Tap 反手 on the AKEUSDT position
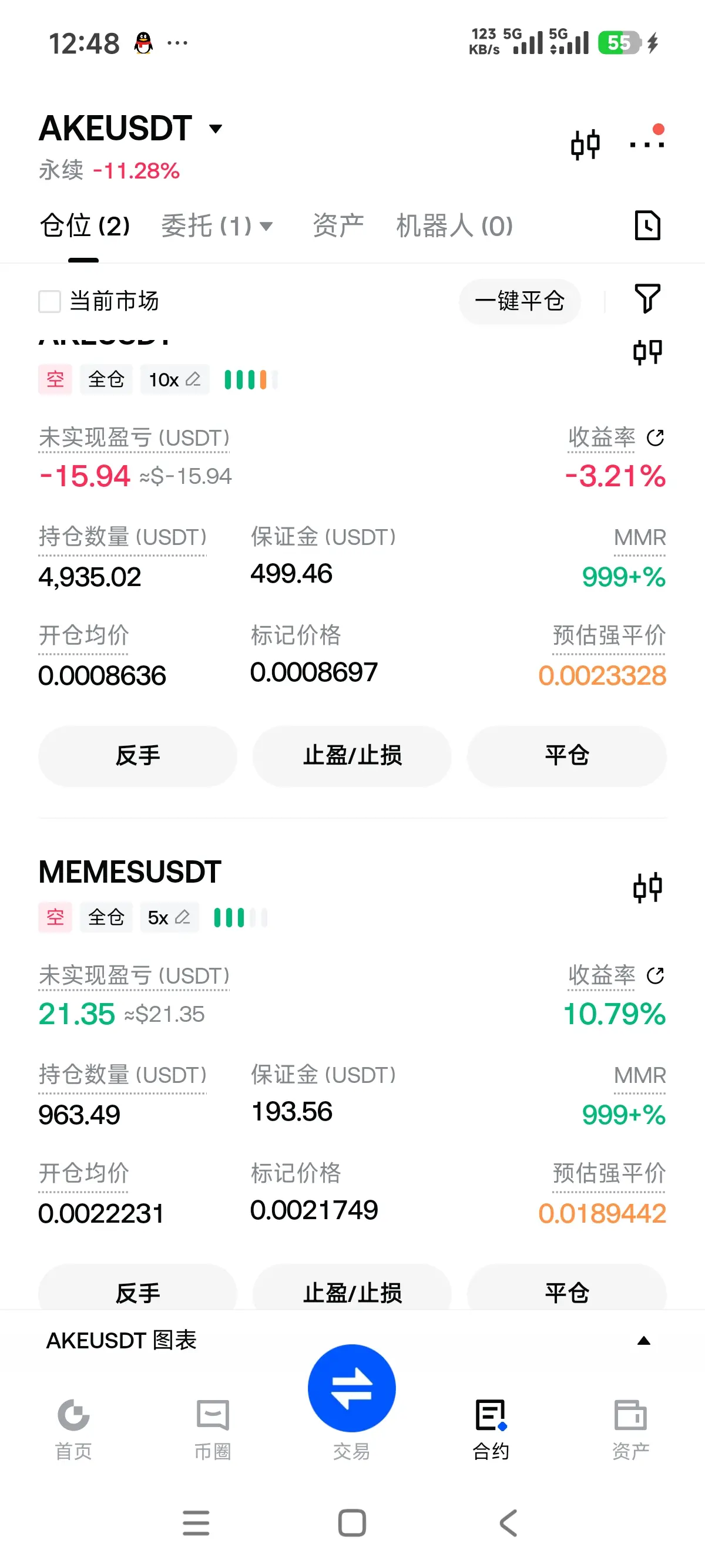 click(x=137, y=756)
